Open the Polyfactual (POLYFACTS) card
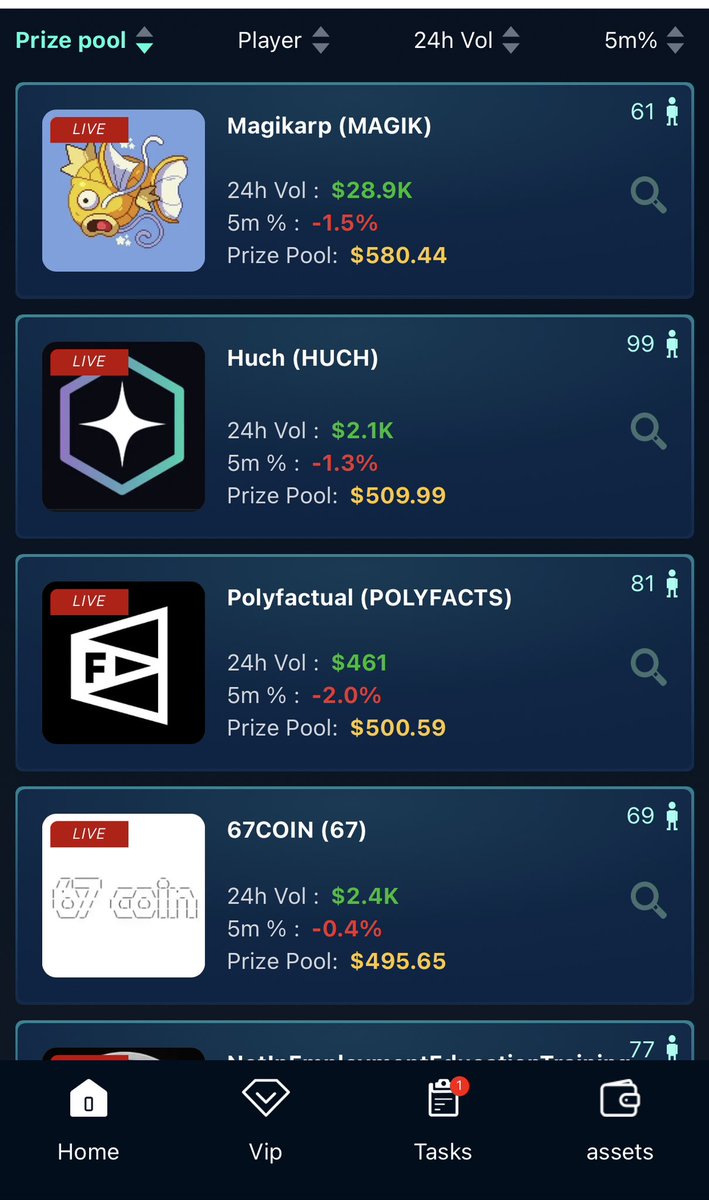 (x=369, y=598)
